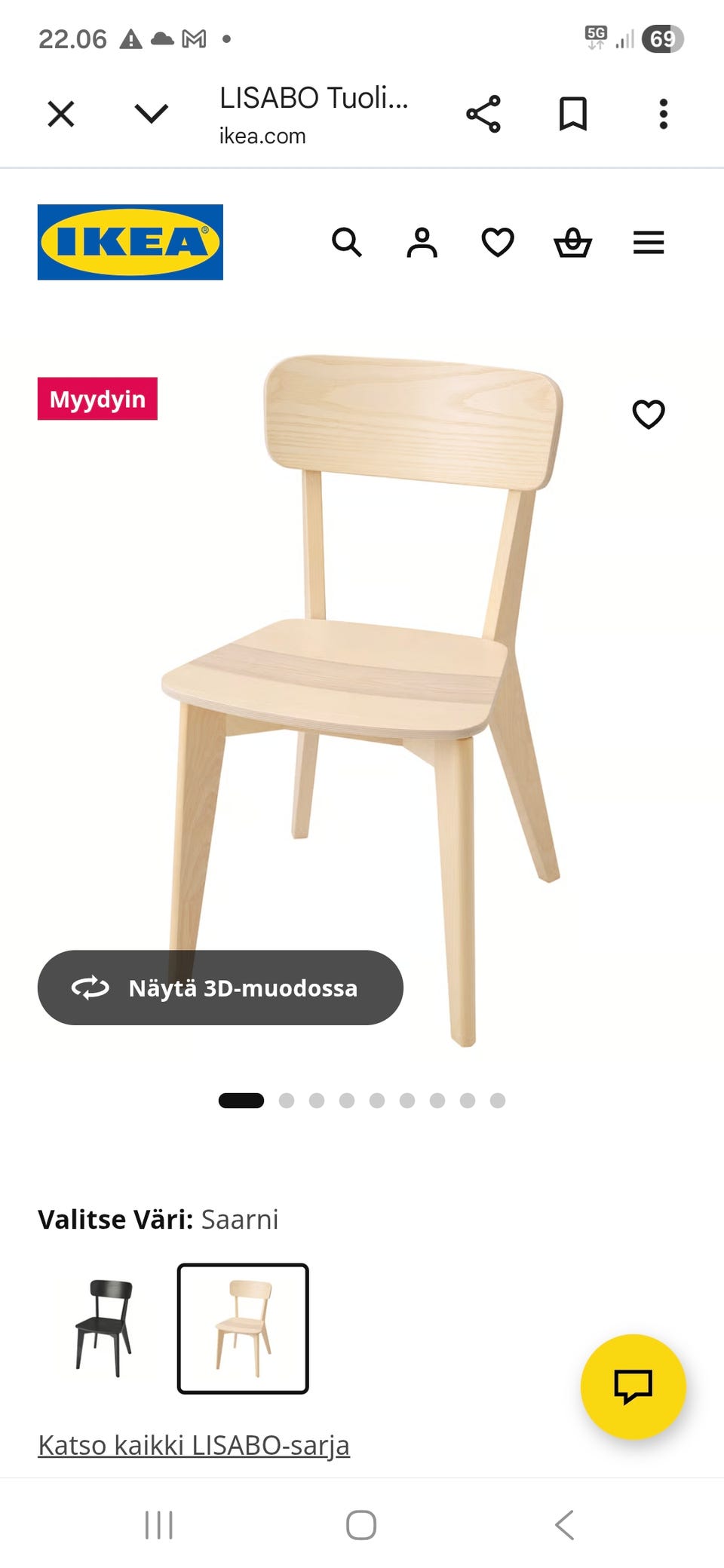Viewport: 724px width, 1568px height.
Task: Close the in-app browser tab
Action: tap(60, 113)
